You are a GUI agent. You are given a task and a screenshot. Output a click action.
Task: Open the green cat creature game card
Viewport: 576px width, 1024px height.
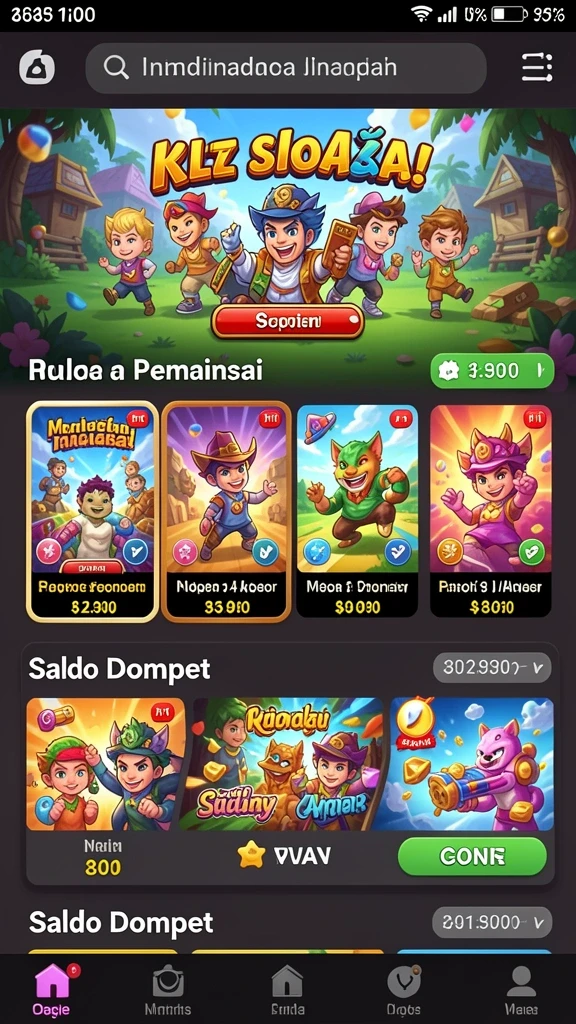(357, 511)
